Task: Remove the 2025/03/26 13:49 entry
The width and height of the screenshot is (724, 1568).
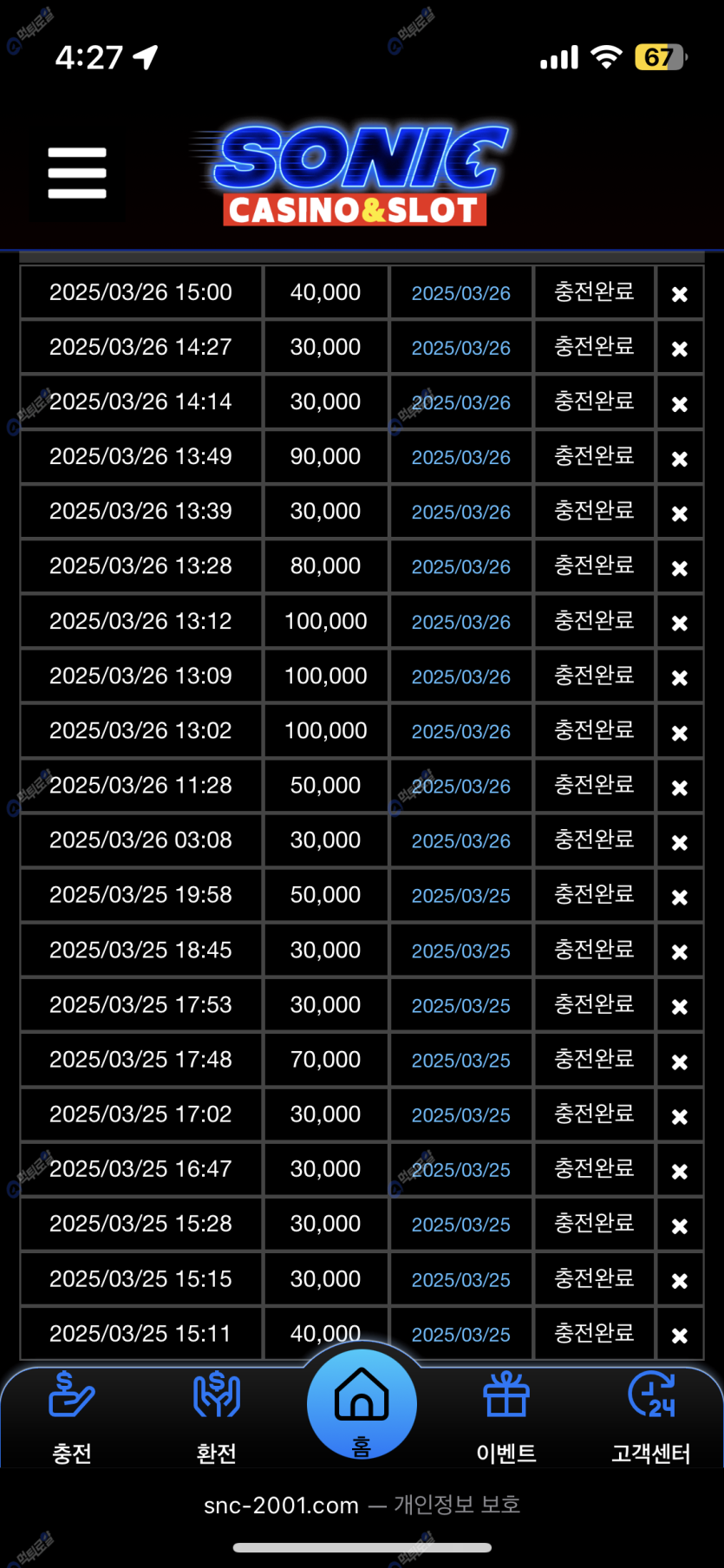Action: (x=680, y=458)
